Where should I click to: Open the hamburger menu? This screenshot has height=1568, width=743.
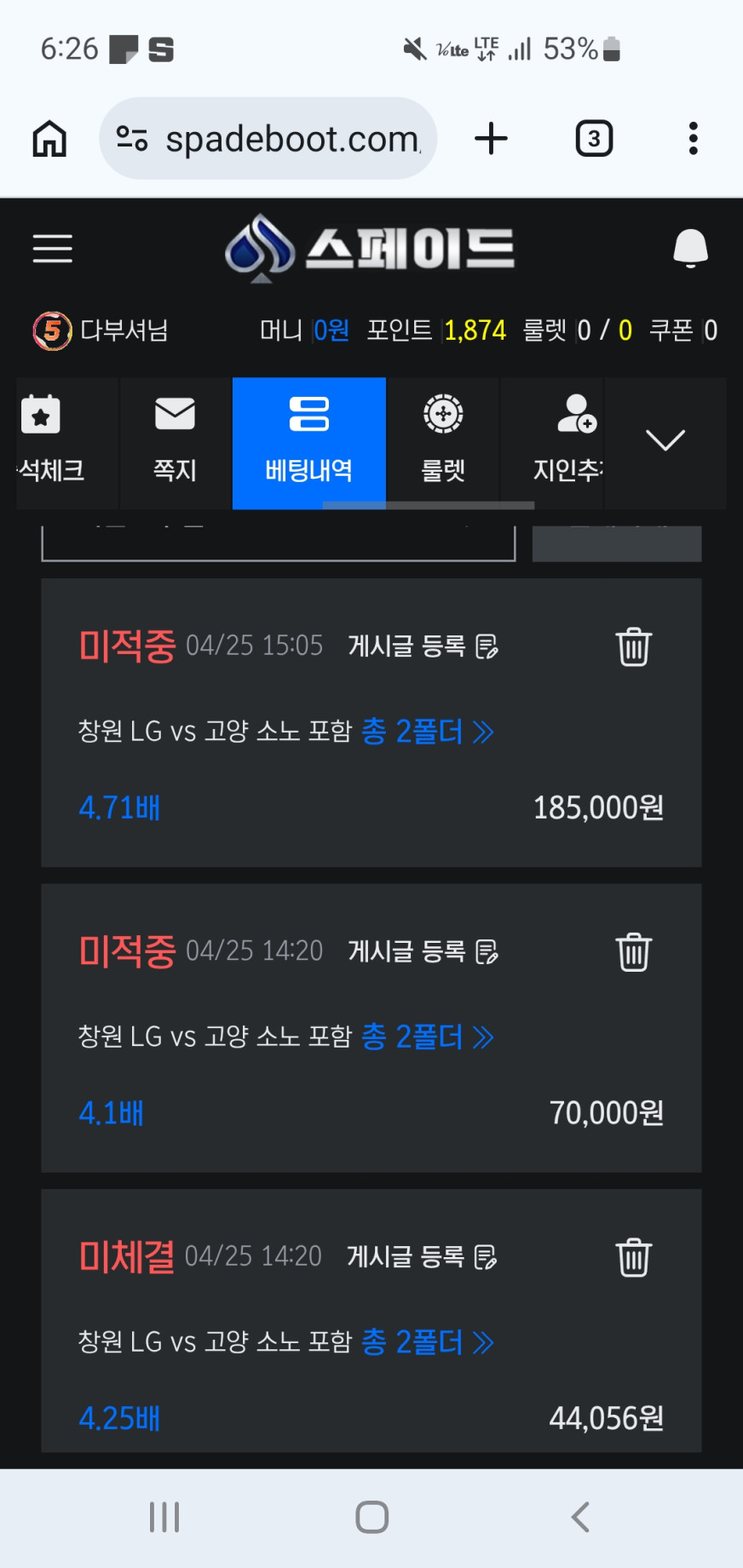point(52,249)
